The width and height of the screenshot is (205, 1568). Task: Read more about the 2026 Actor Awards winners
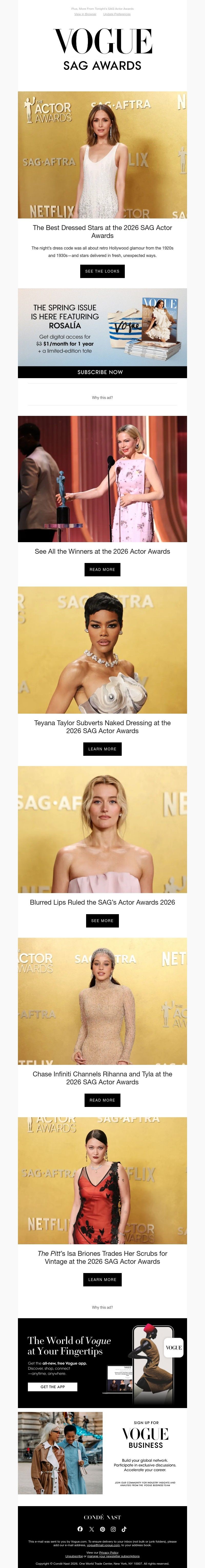pyautogui.click(x=102, y=570)
